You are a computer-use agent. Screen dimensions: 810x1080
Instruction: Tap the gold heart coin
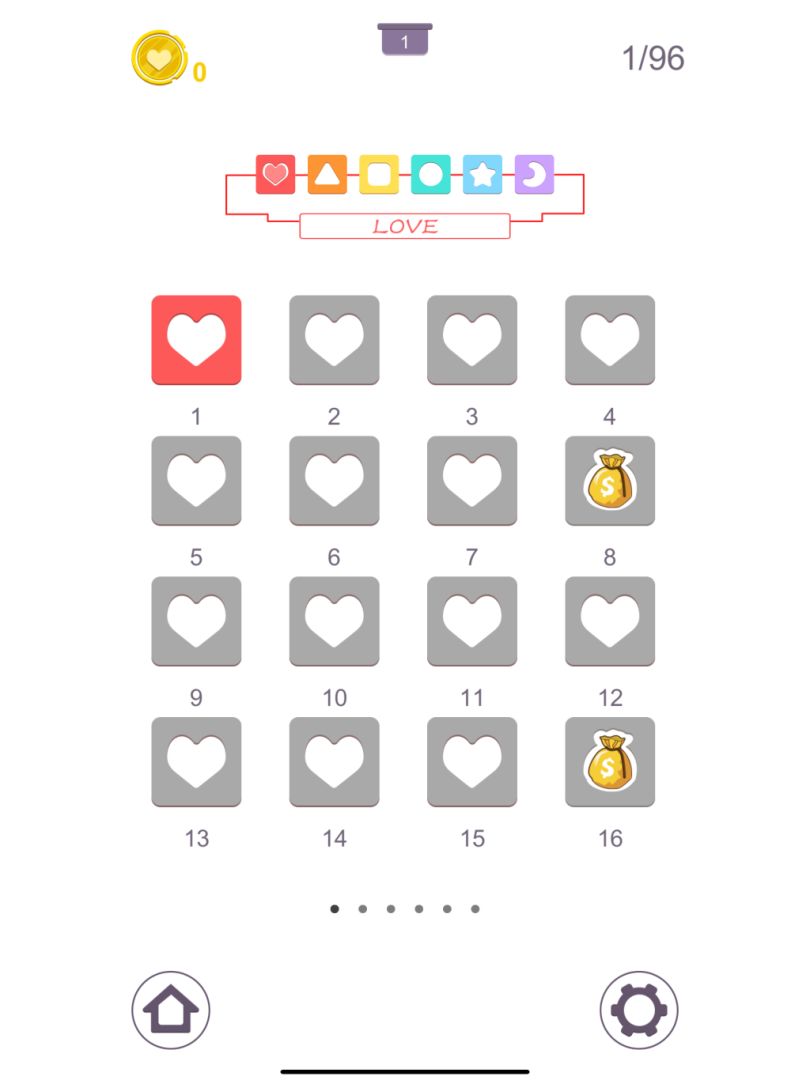coord(159,58)
